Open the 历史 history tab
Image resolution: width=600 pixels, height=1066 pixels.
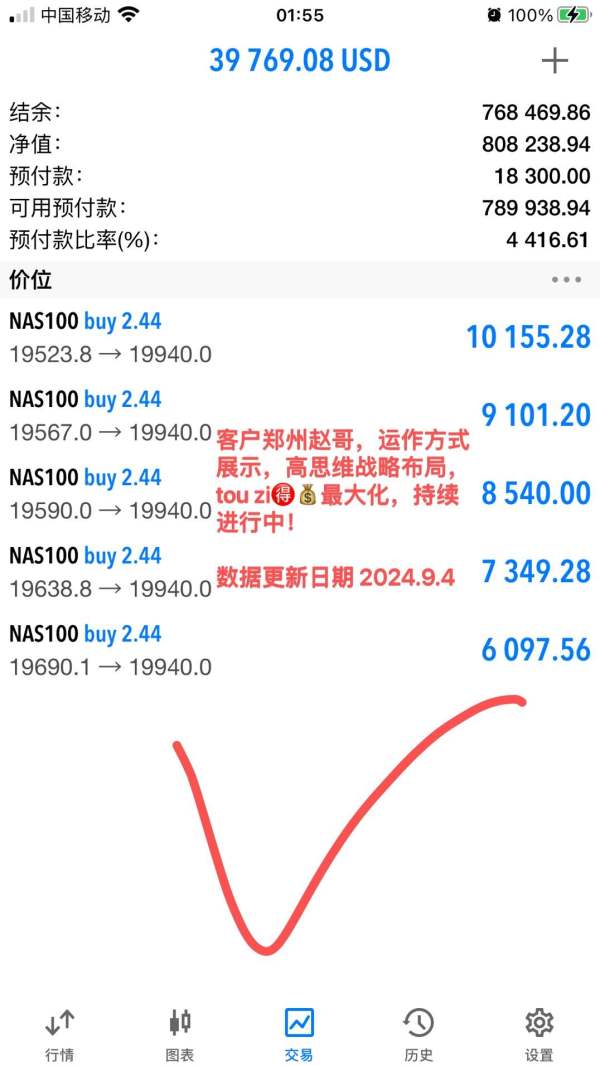pyautogui.click(x=419, y=1035)
